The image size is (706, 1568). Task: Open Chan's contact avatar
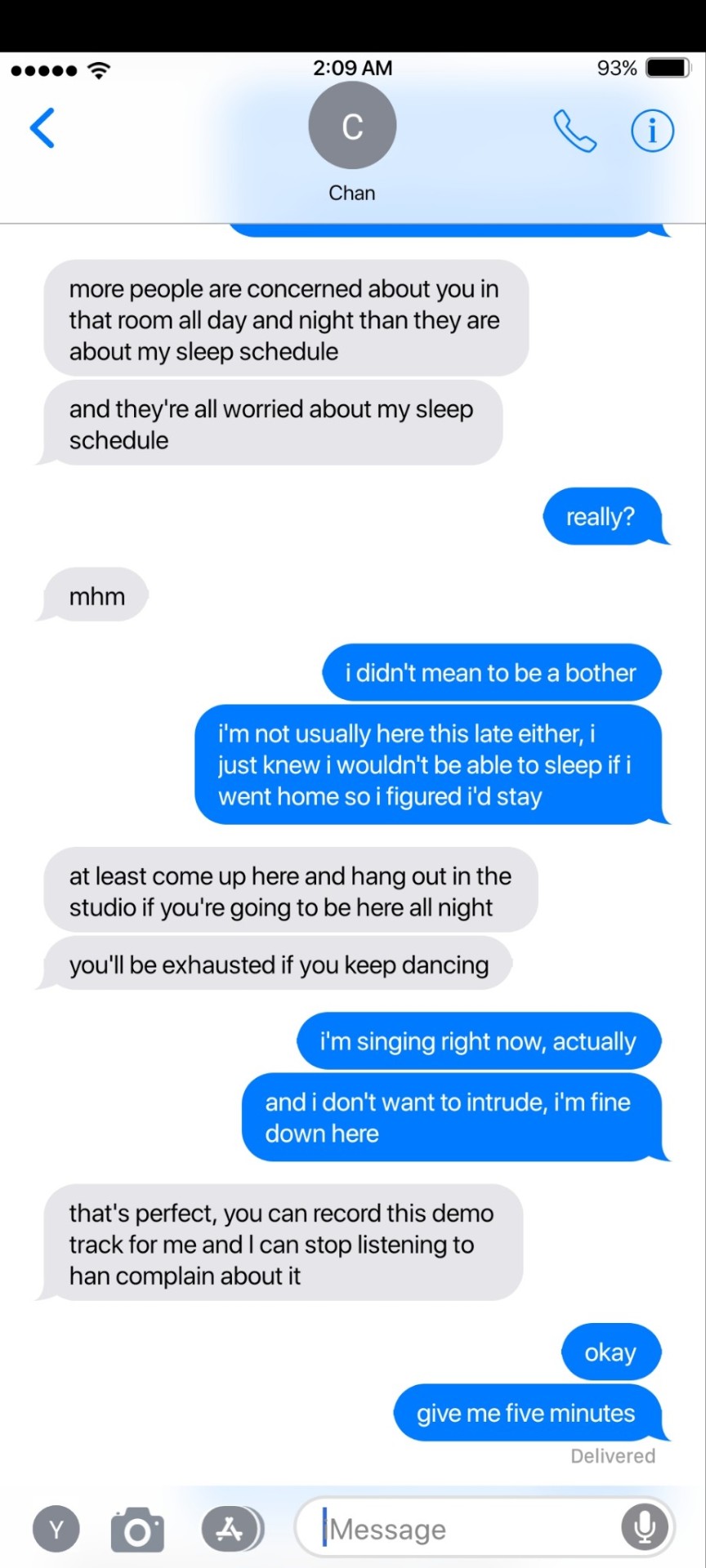pos(352,126)
